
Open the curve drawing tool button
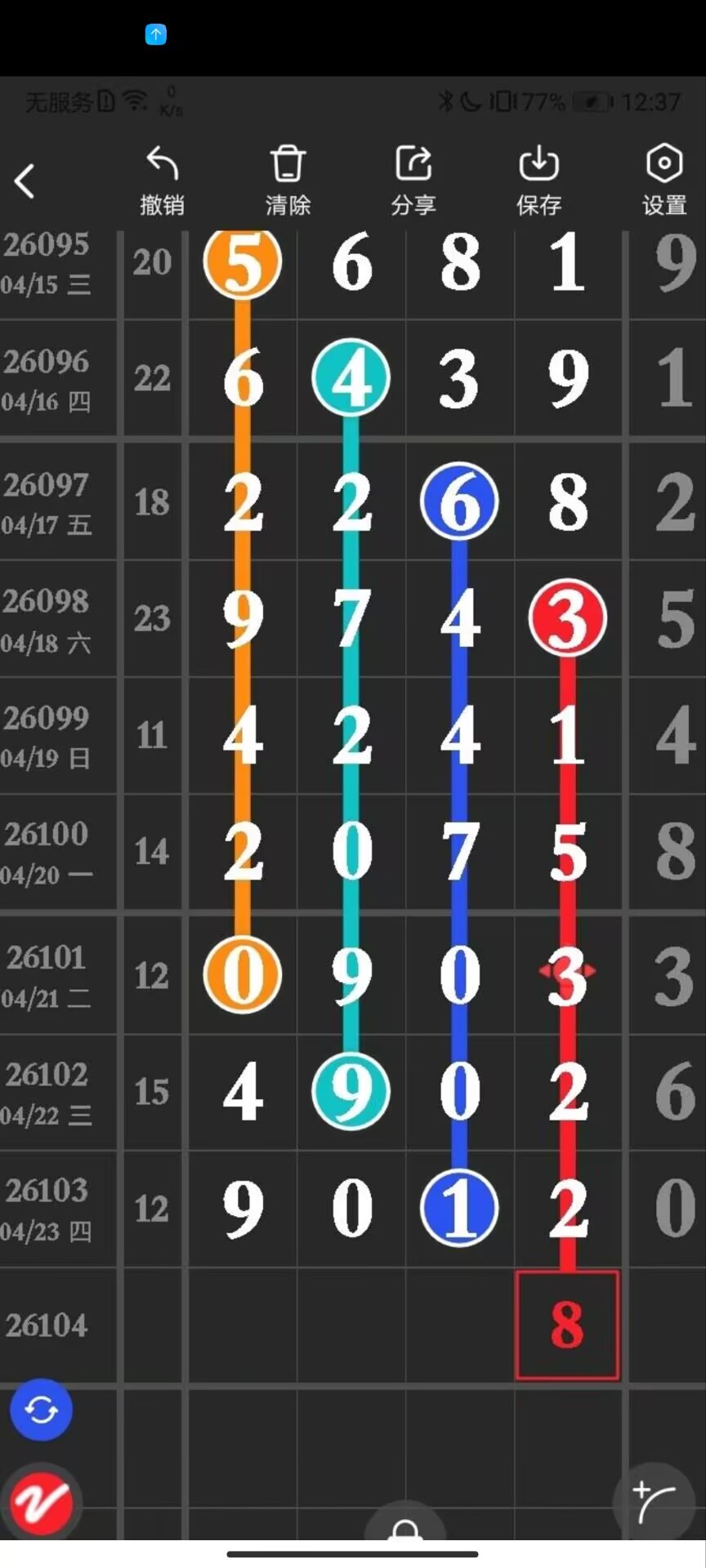655,1503
